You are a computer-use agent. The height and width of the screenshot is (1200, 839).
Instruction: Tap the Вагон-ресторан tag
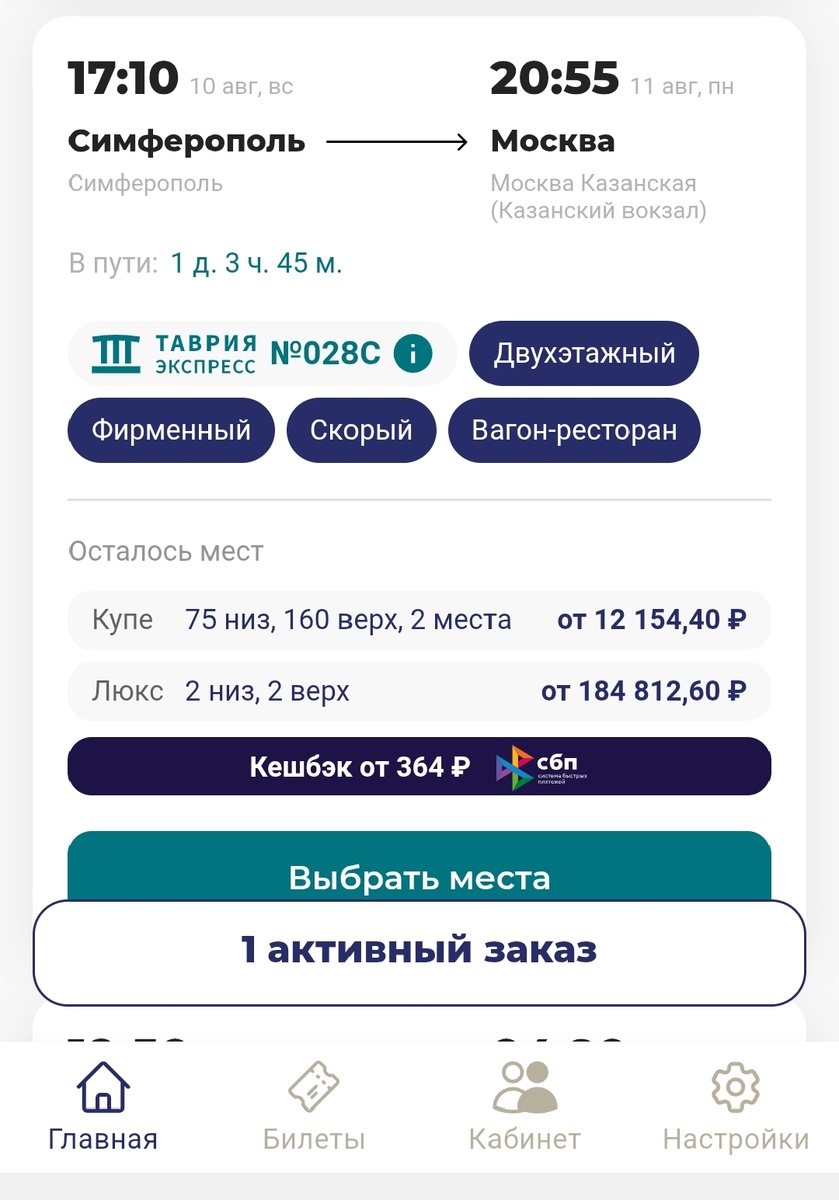pyautogui.click(x=574, y=430)
